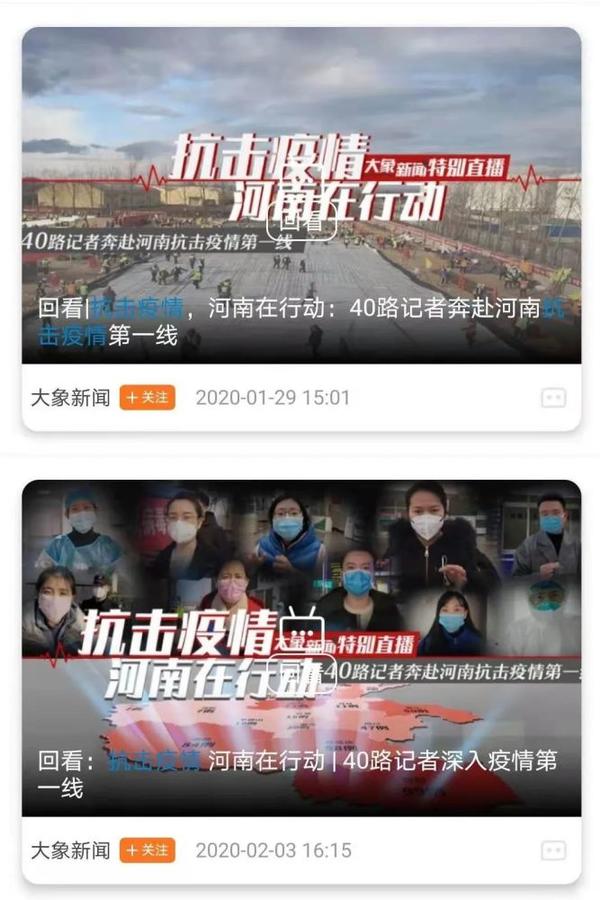Viewport: 600px width, 900px height.
Task: Follow 大象新闻 on the 2020-01-29 post
Action: [147, 397]
